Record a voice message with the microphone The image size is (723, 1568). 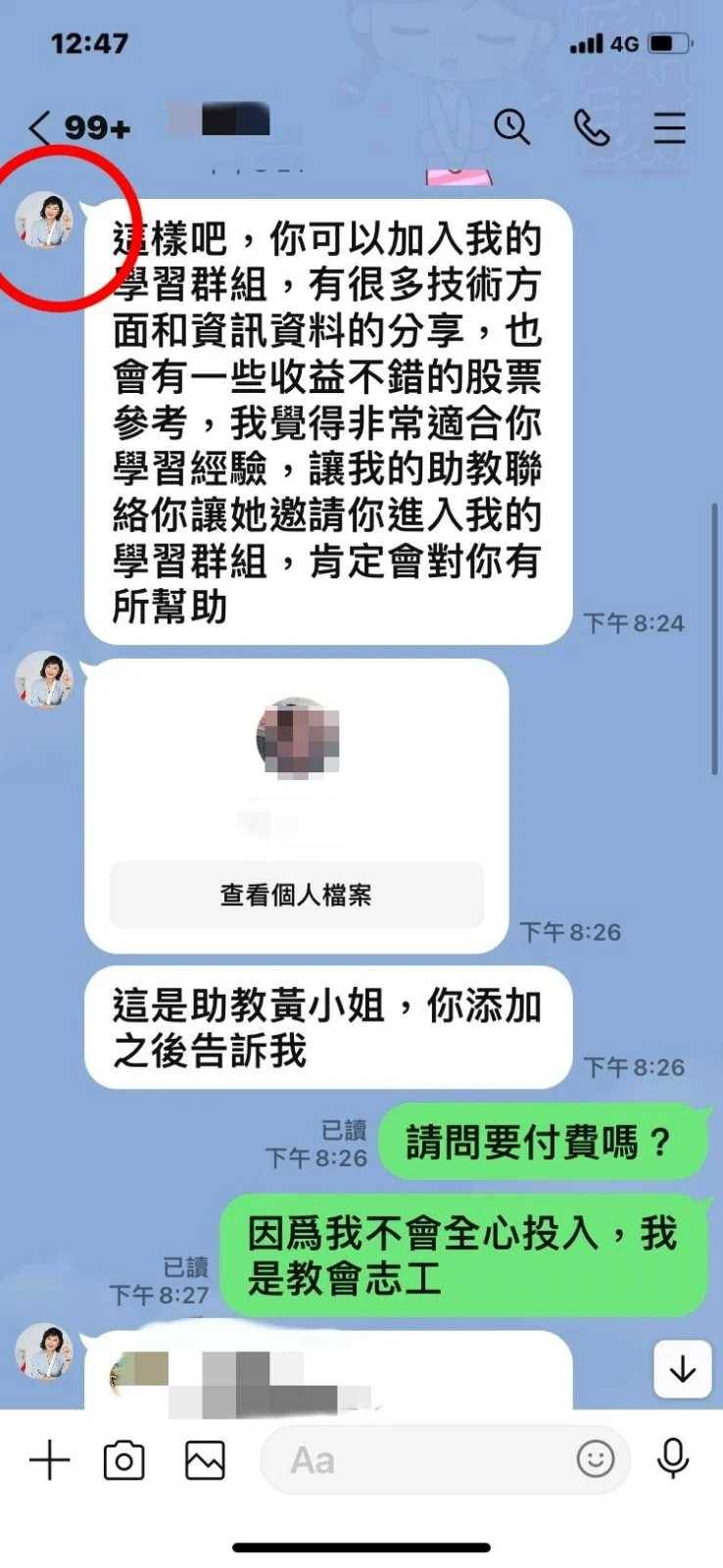pos(673,1459)
